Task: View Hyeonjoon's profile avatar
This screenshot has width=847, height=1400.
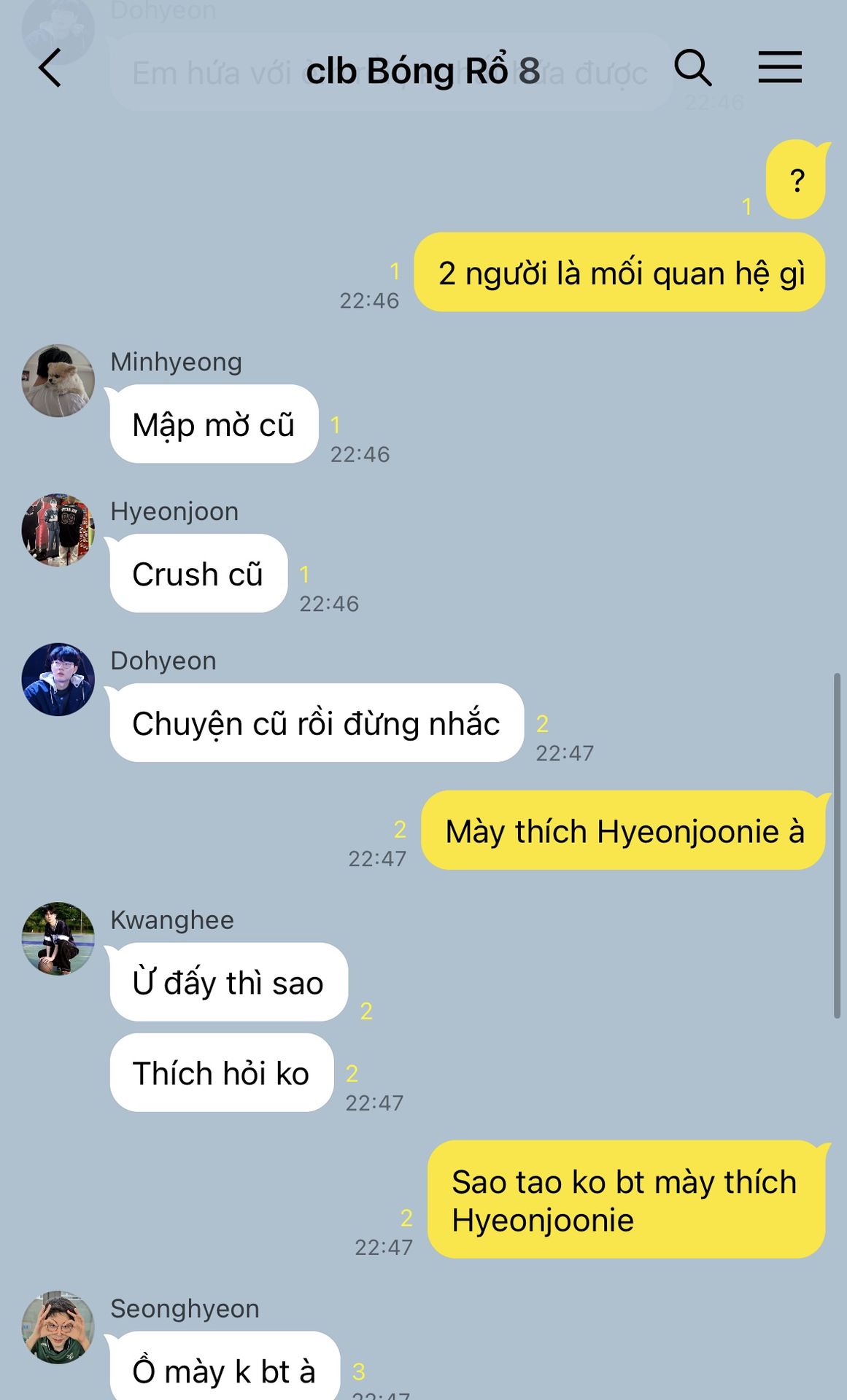Action: point(58,530)
